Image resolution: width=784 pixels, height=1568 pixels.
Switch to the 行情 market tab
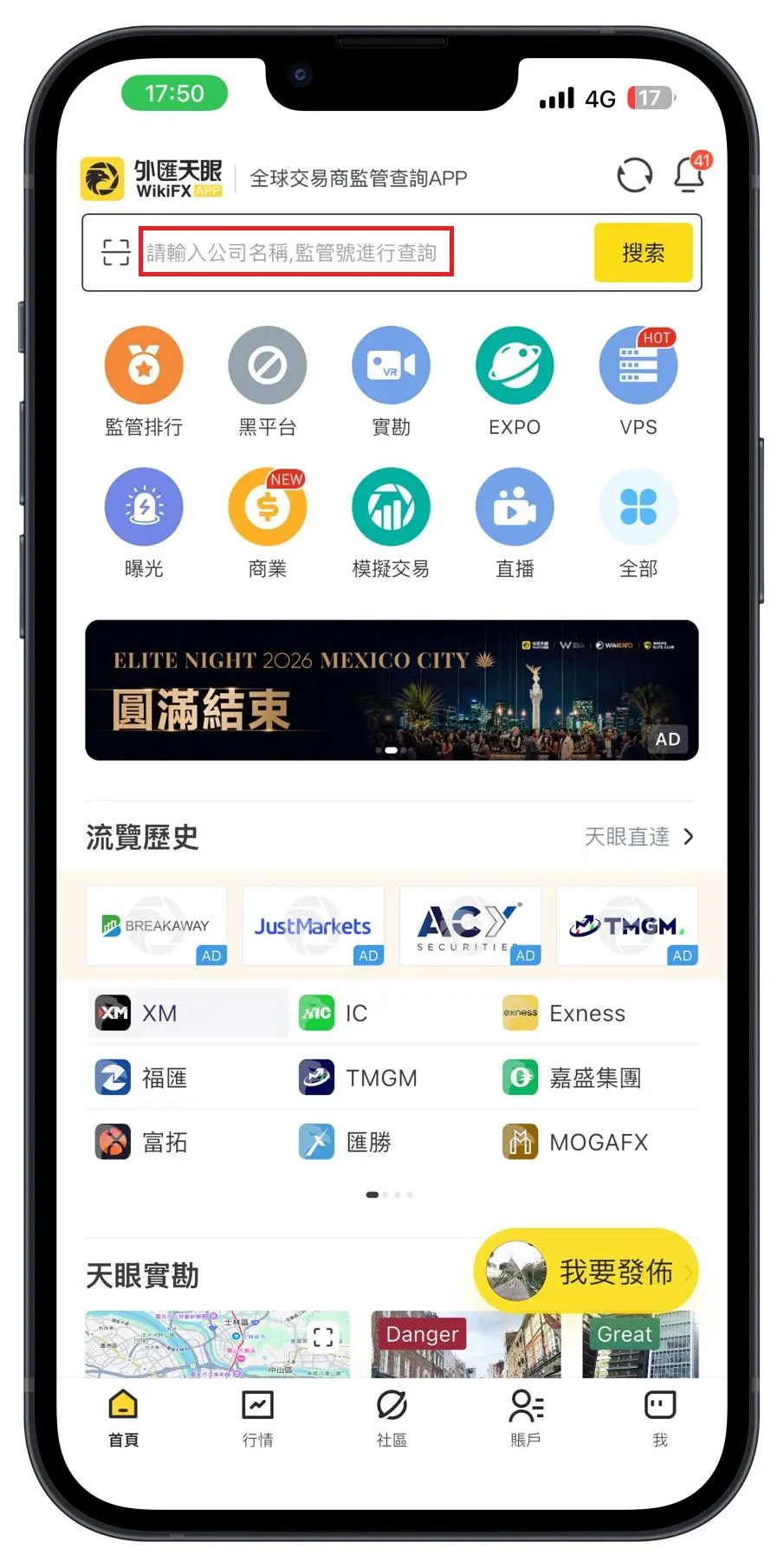(257, 1417)
